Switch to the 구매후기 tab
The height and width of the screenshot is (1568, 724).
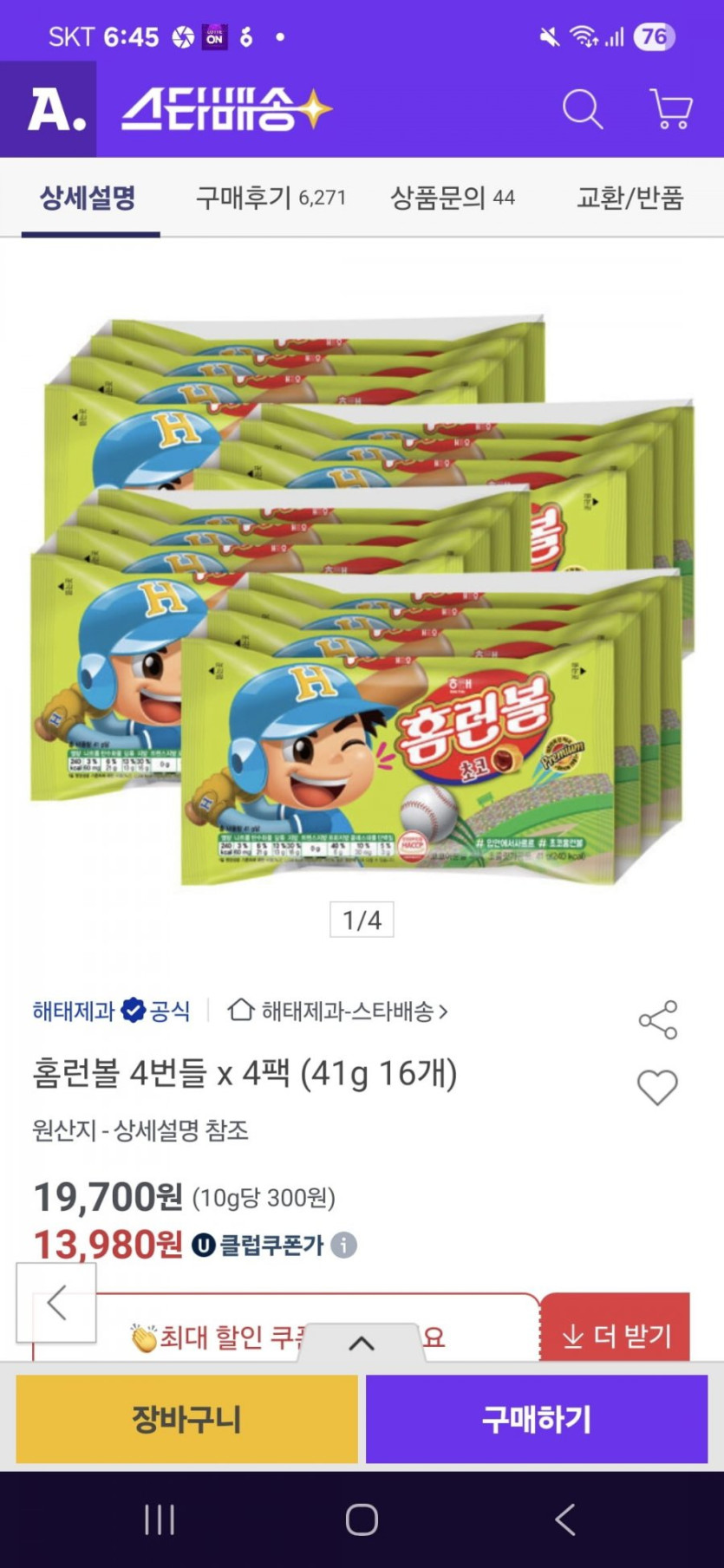(270, 198)
